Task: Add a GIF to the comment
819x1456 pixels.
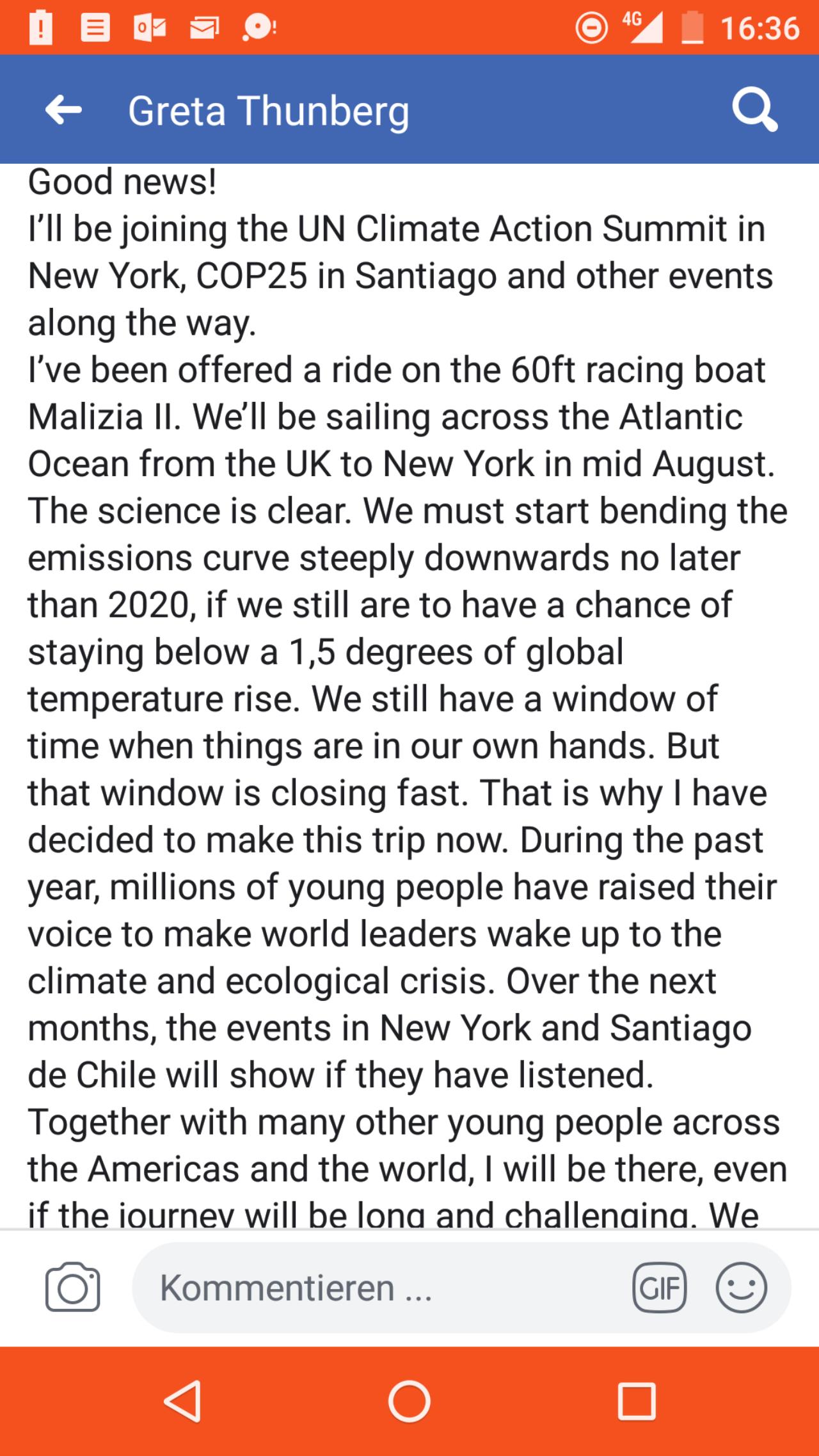Action: 660,1288
